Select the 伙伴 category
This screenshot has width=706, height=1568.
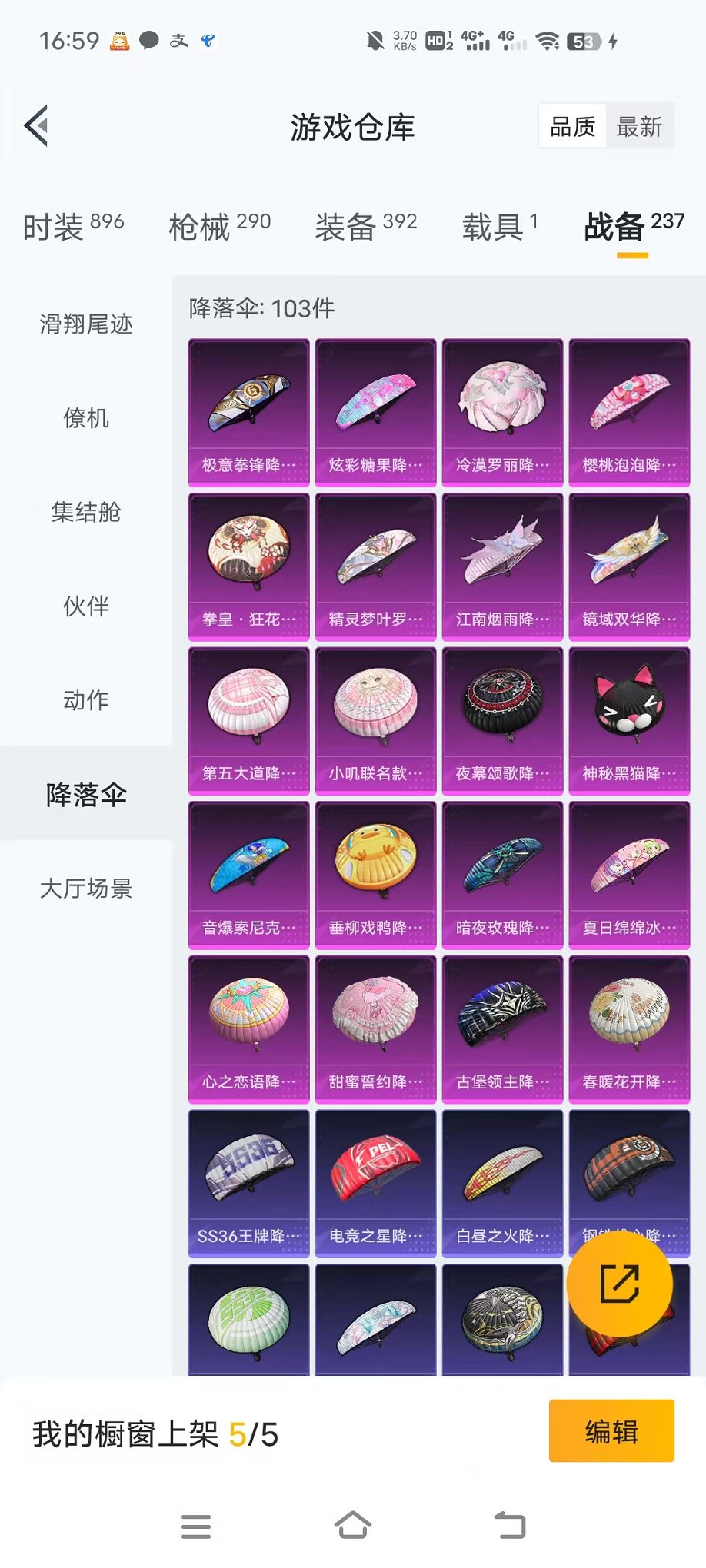click(x=86, y=606)
